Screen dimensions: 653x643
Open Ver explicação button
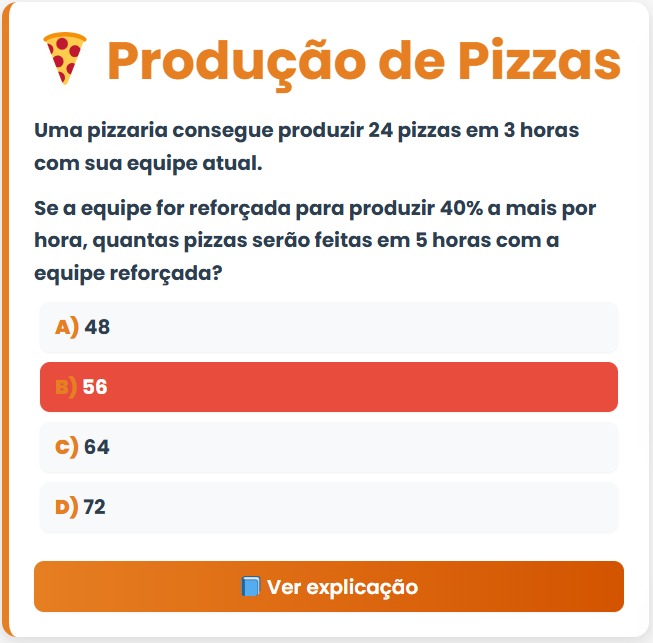[328, 587]
